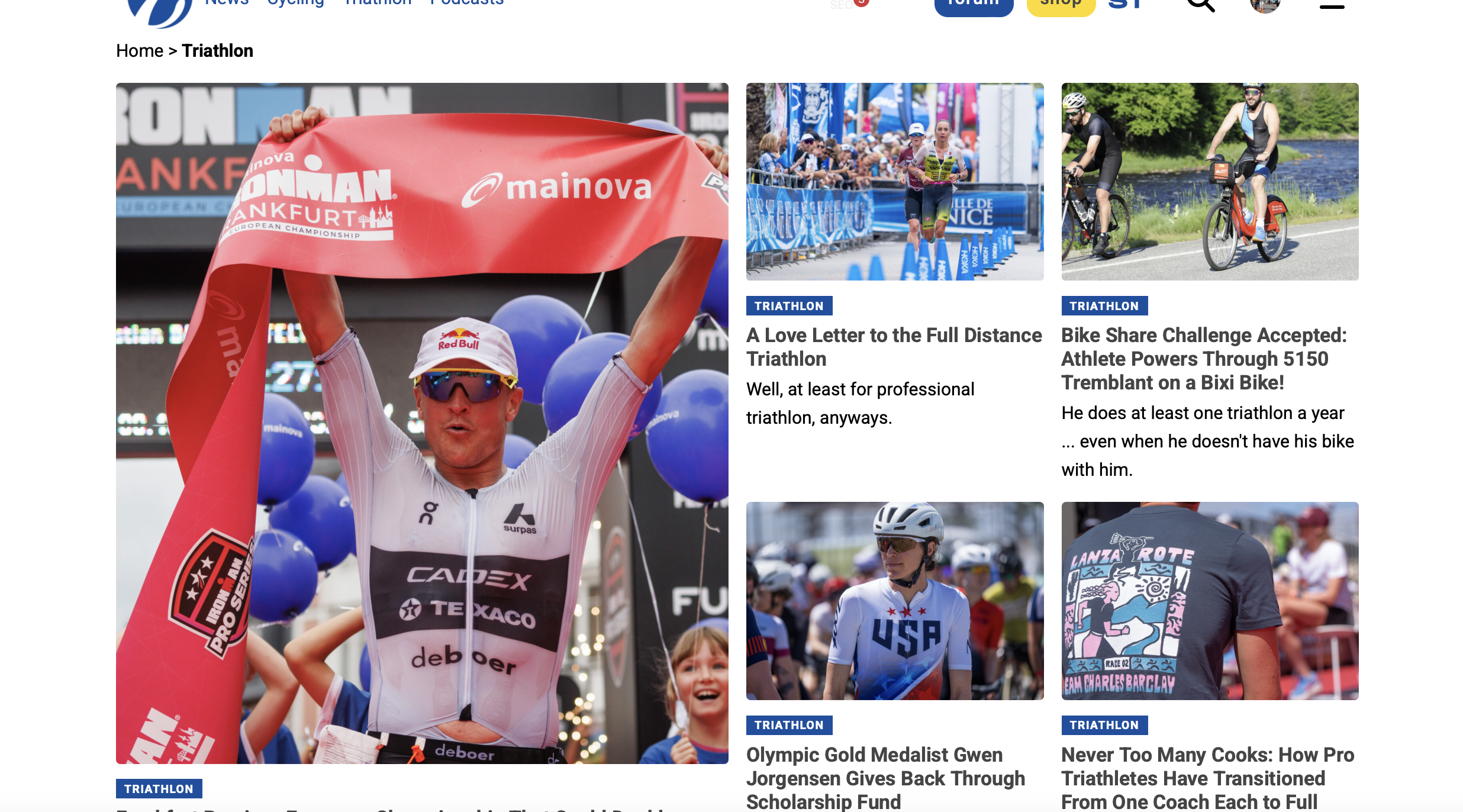Viewport: 1463px width, 812px height.
Task: Select Triathlon tag above the Bike Share article
Action: (x=1104, y=306)
